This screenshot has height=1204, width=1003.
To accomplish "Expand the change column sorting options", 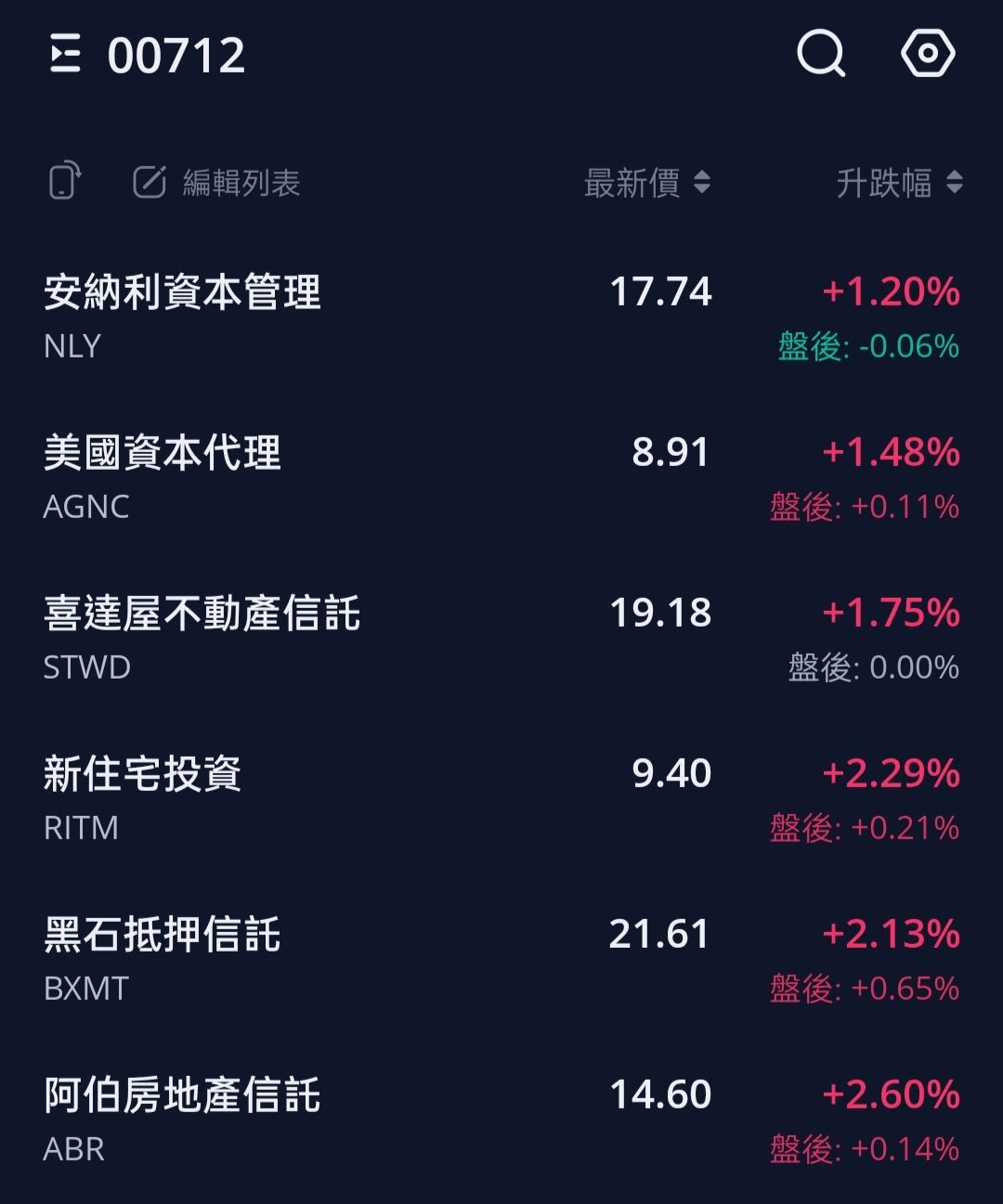I will (x=951, y=183).
